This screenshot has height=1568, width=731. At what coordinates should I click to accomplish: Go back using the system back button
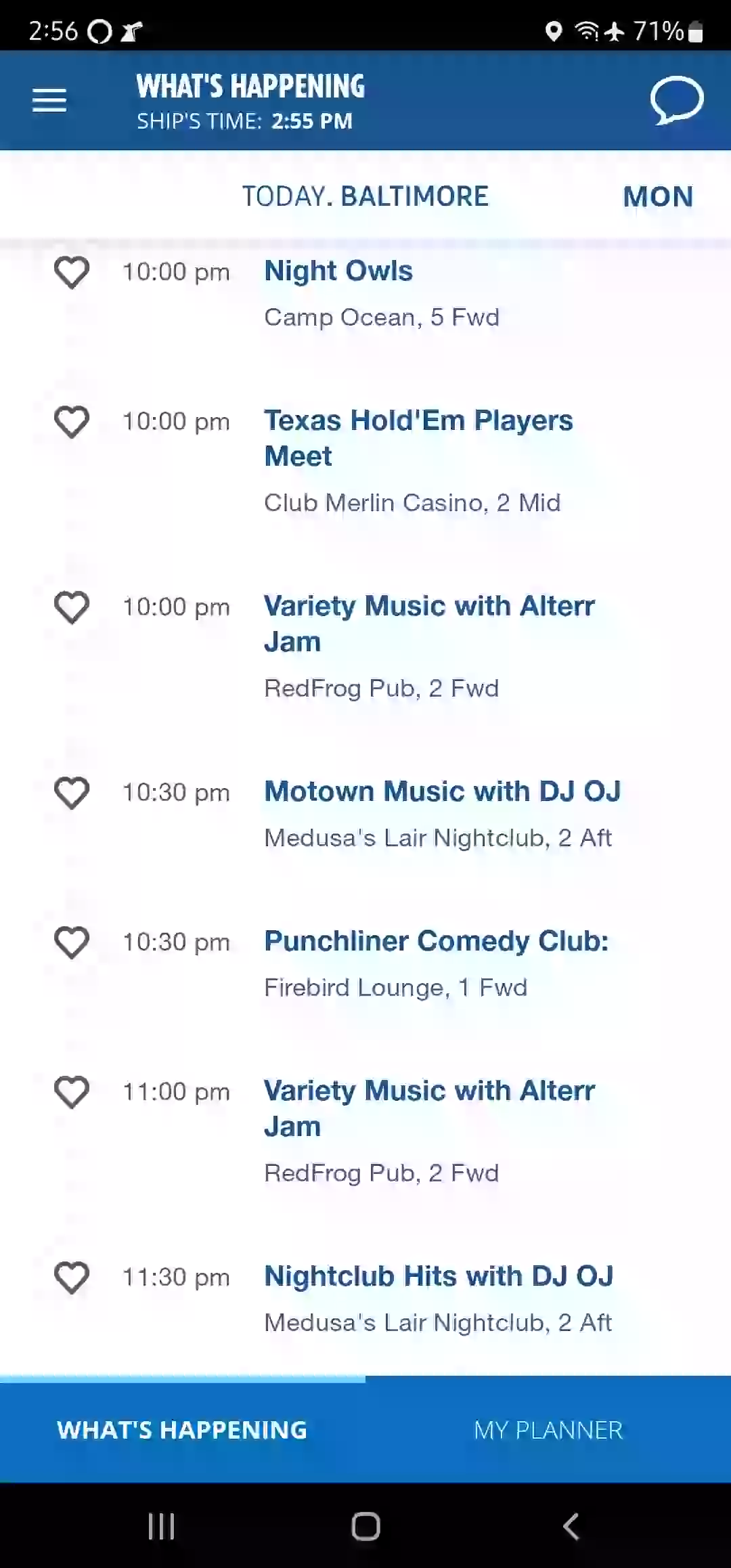pyautogui.click(x=571, y=1527)
